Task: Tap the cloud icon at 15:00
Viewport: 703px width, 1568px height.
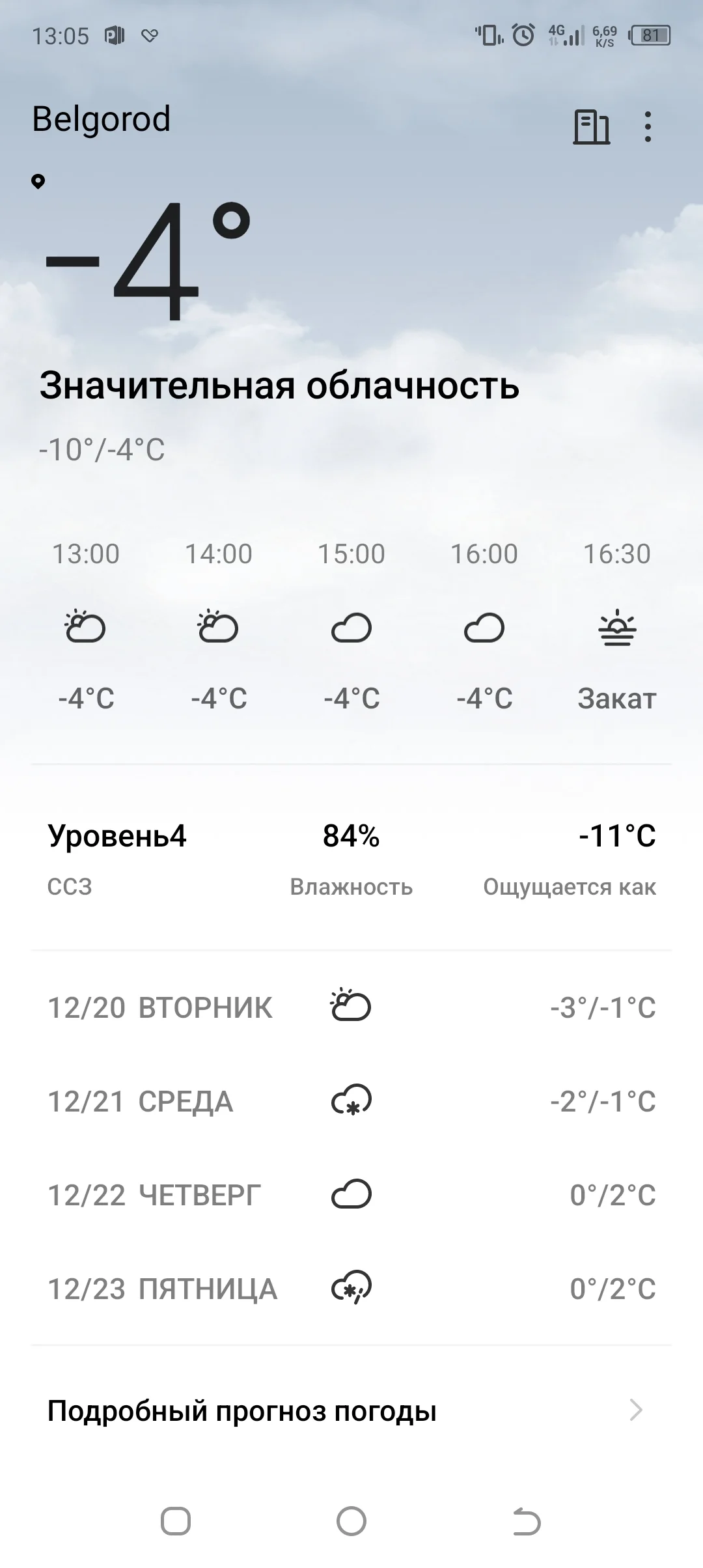Action: (x=352, y=629)
